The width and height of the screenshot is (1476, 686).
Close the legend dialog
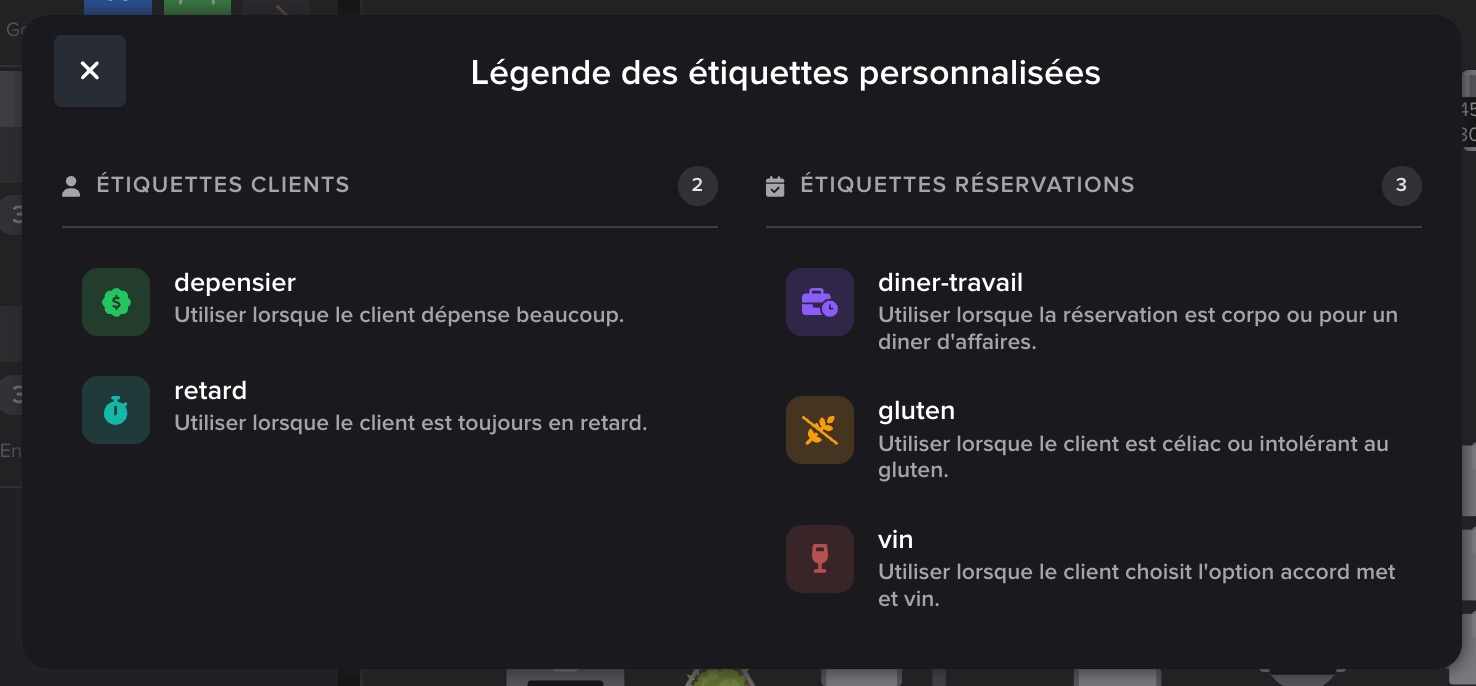click(x=90, y=71)
